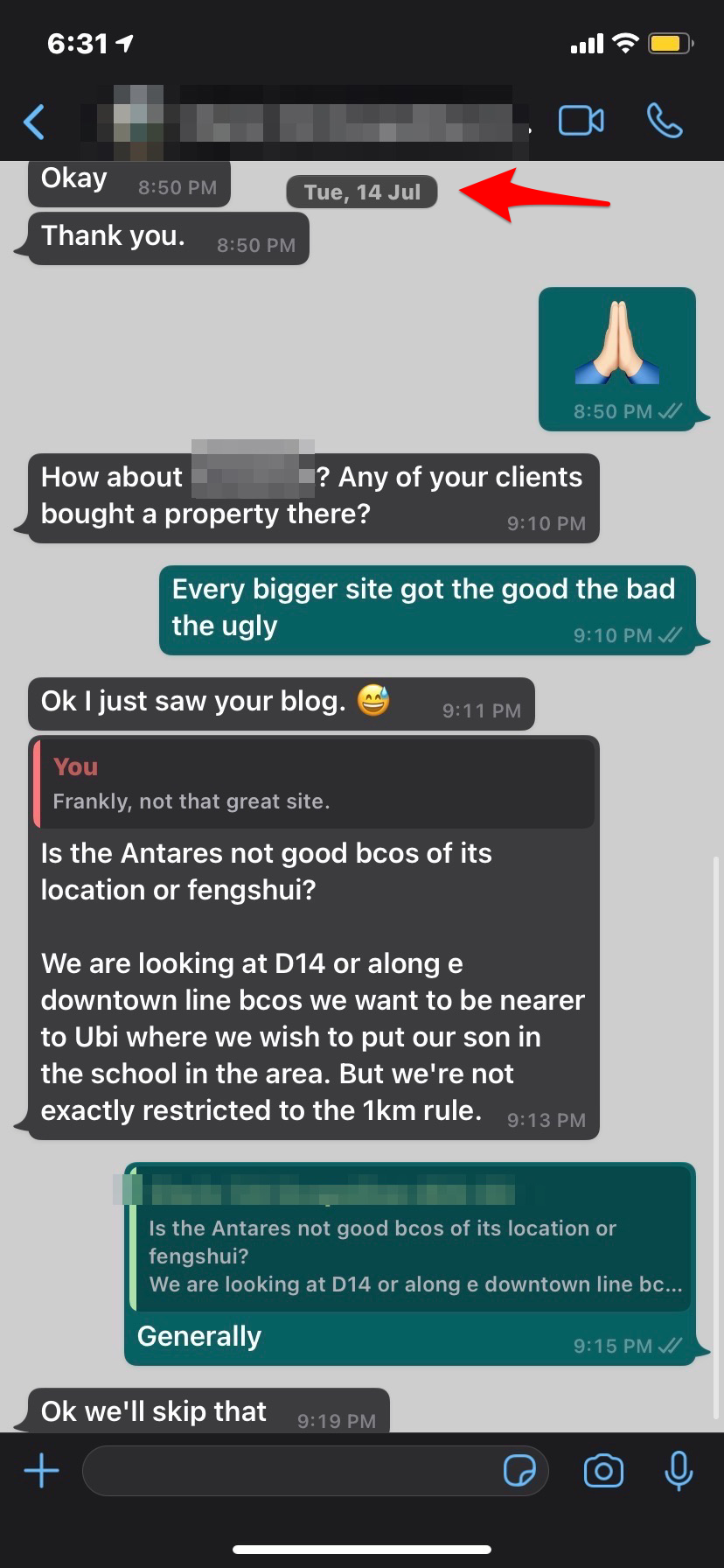724x1568 pixels.
Task: Open the camera
Action: tap(603, 1471)
